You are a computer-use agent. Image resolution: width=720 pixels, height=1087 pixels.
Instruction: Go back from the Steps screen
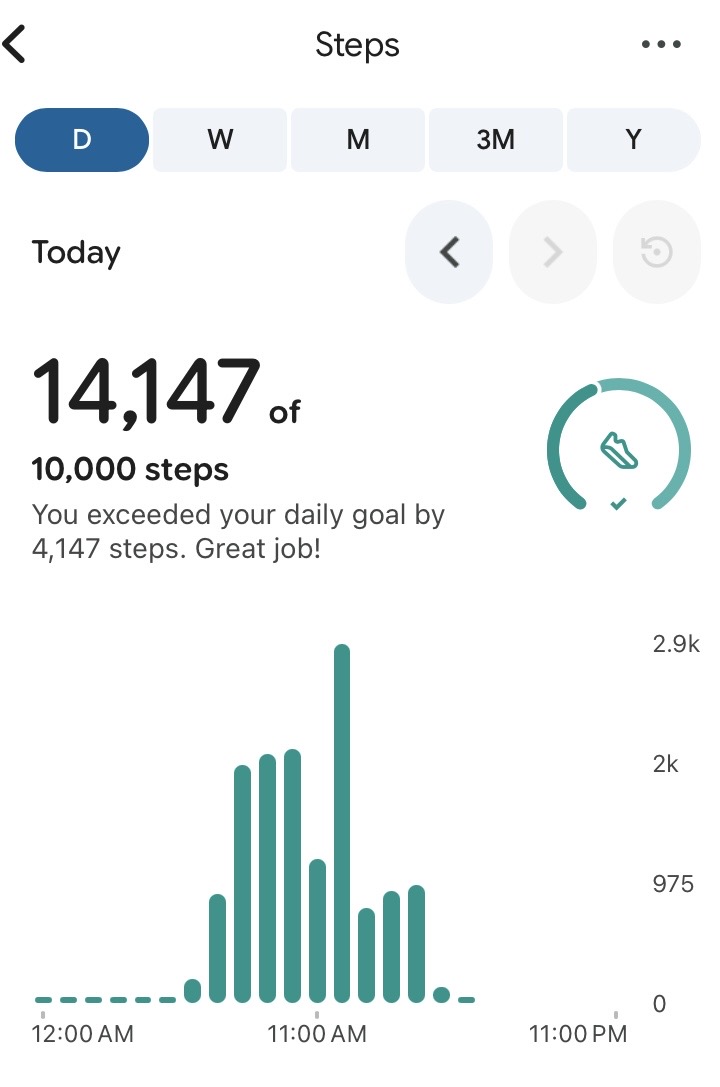point(15,44)
